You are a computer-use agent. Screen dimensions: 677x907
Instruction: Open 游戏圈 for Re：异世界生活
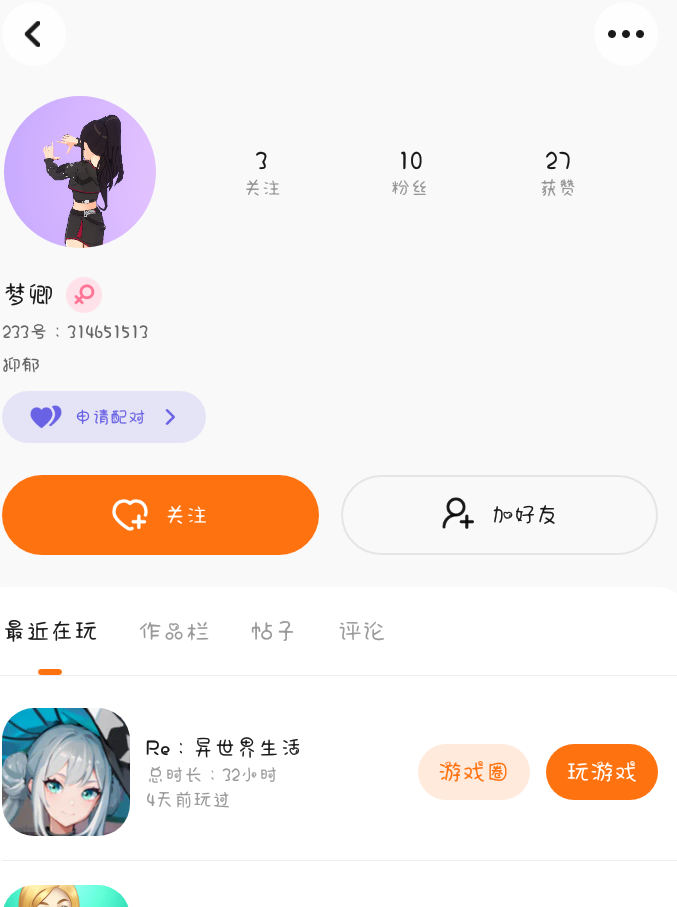473,772
